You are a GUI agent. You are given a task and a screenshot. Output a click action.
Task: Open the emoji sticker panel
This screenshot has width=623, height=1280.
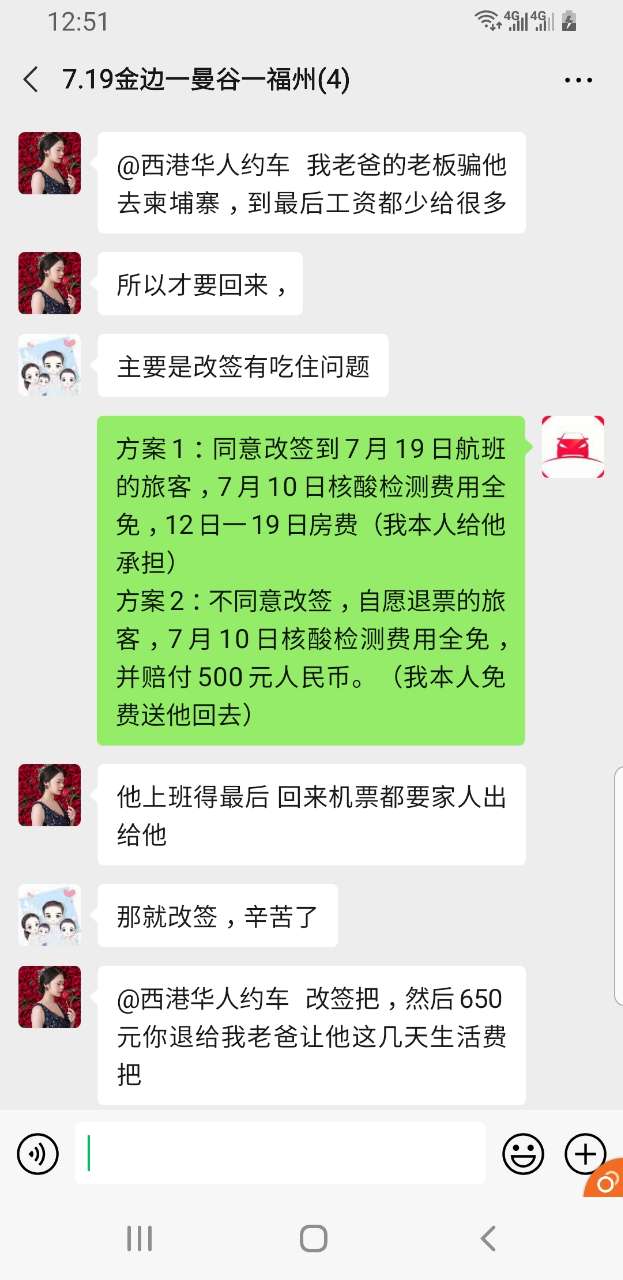pyautogui.click(x=522, y=1154)
